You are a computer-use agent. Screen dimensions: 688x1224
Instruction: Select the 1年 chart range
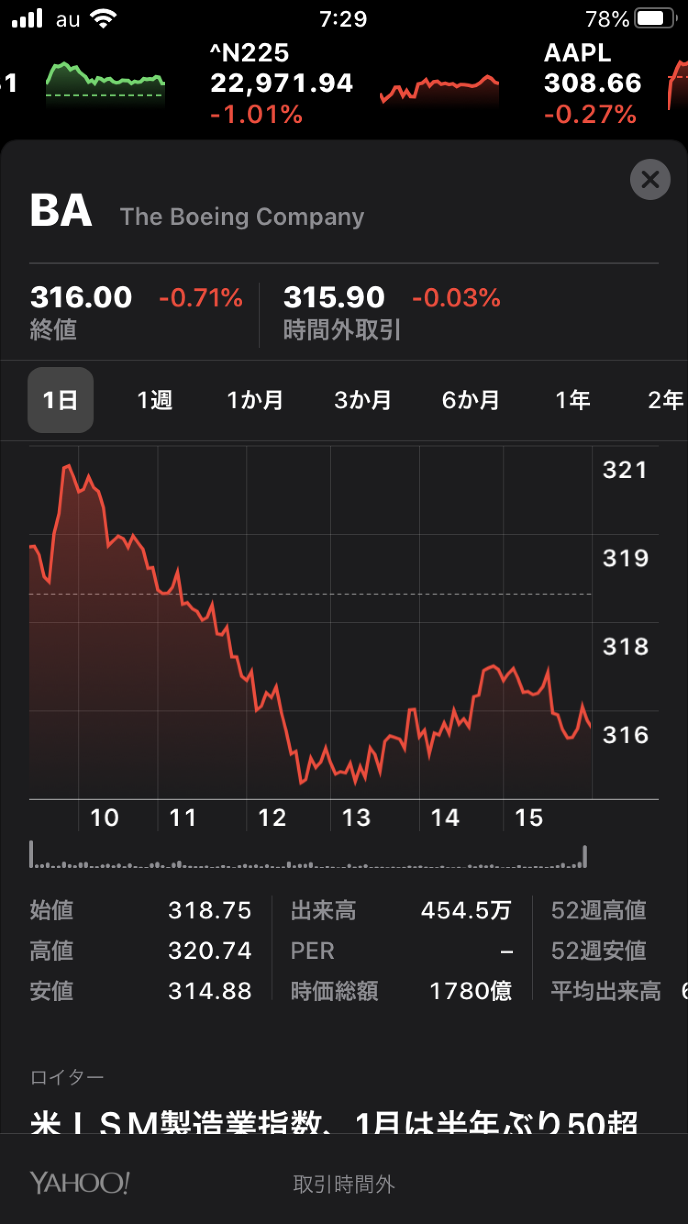coord(573,400)
